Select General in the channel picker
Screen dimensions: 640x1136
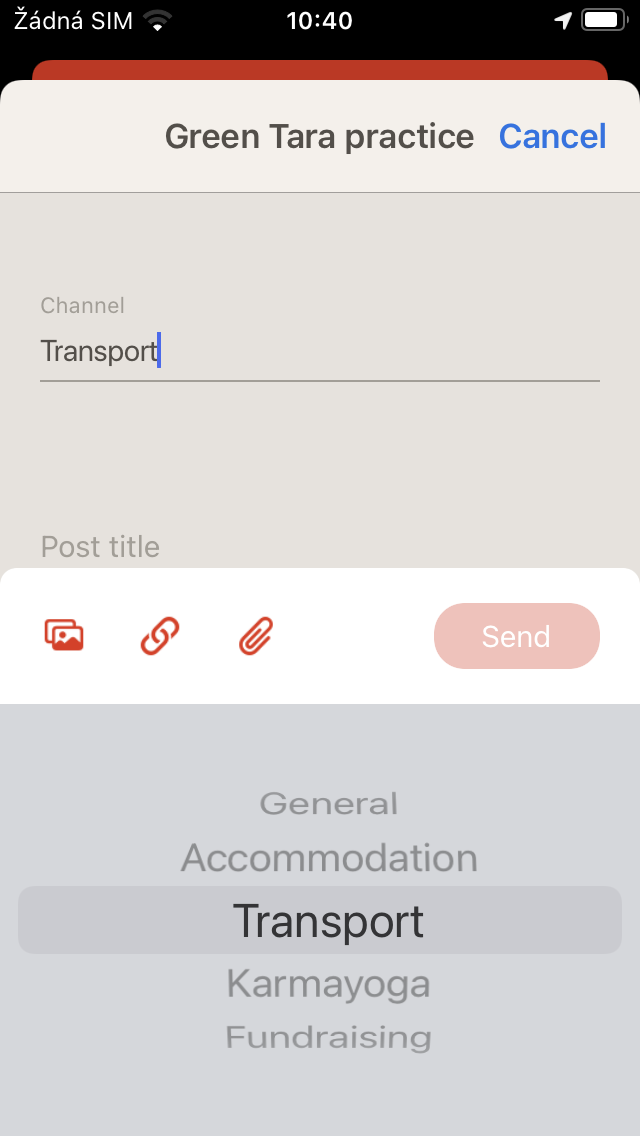tap(329, 803)
